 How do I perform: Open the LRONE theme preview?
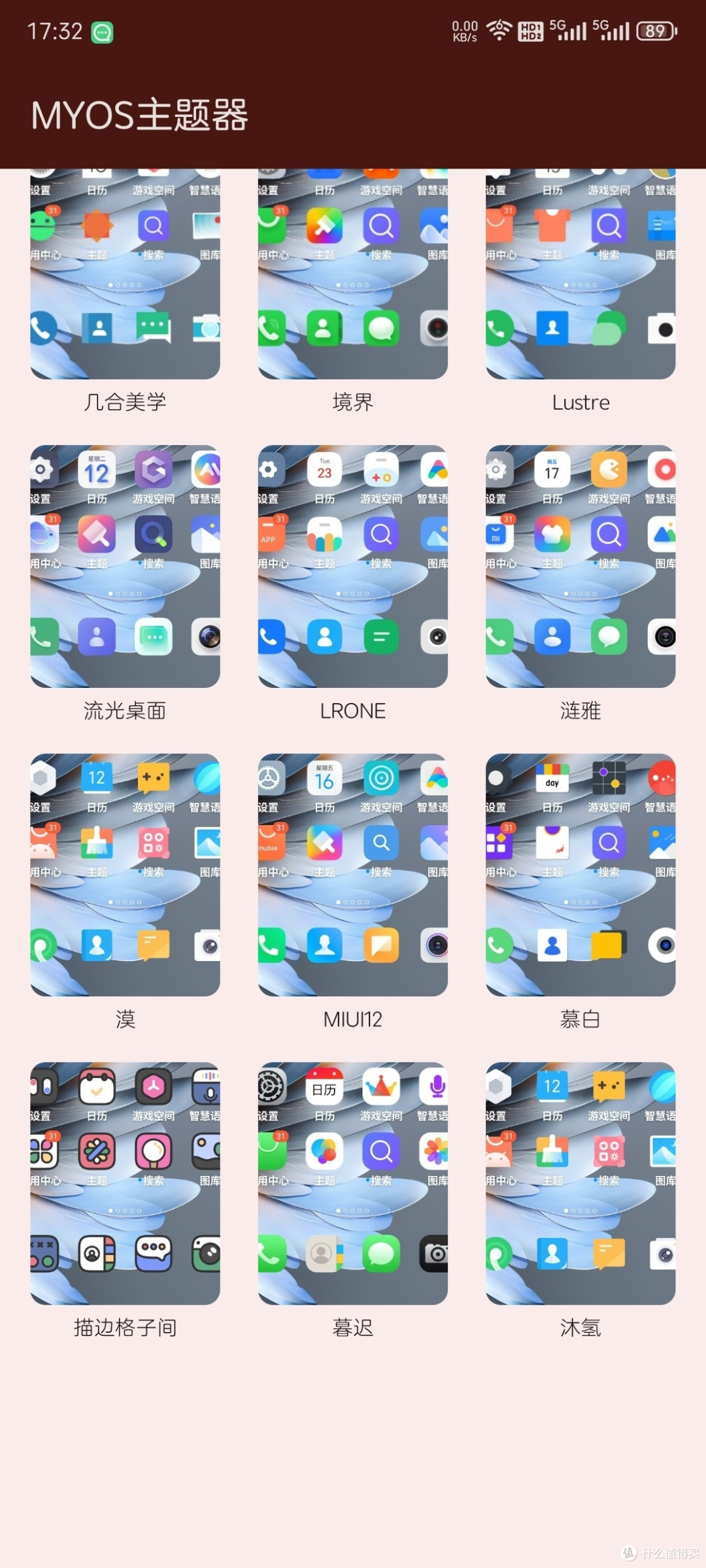(x=353, y=566)
